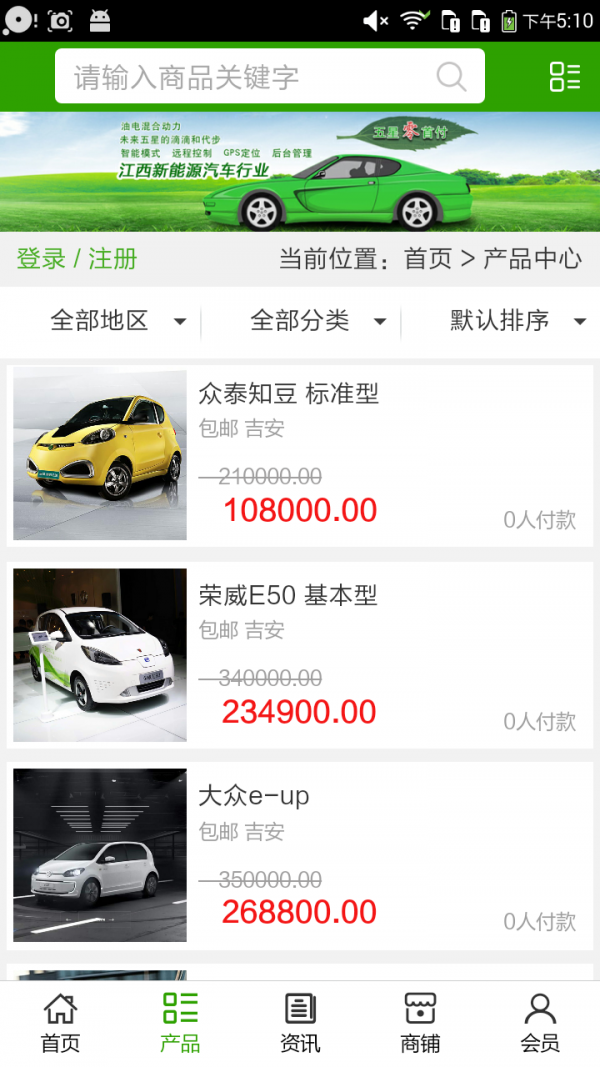This screenshot has height=1067, width=600.
Task: Go to the 首页 home tab
Action: tap(60, 1022)
